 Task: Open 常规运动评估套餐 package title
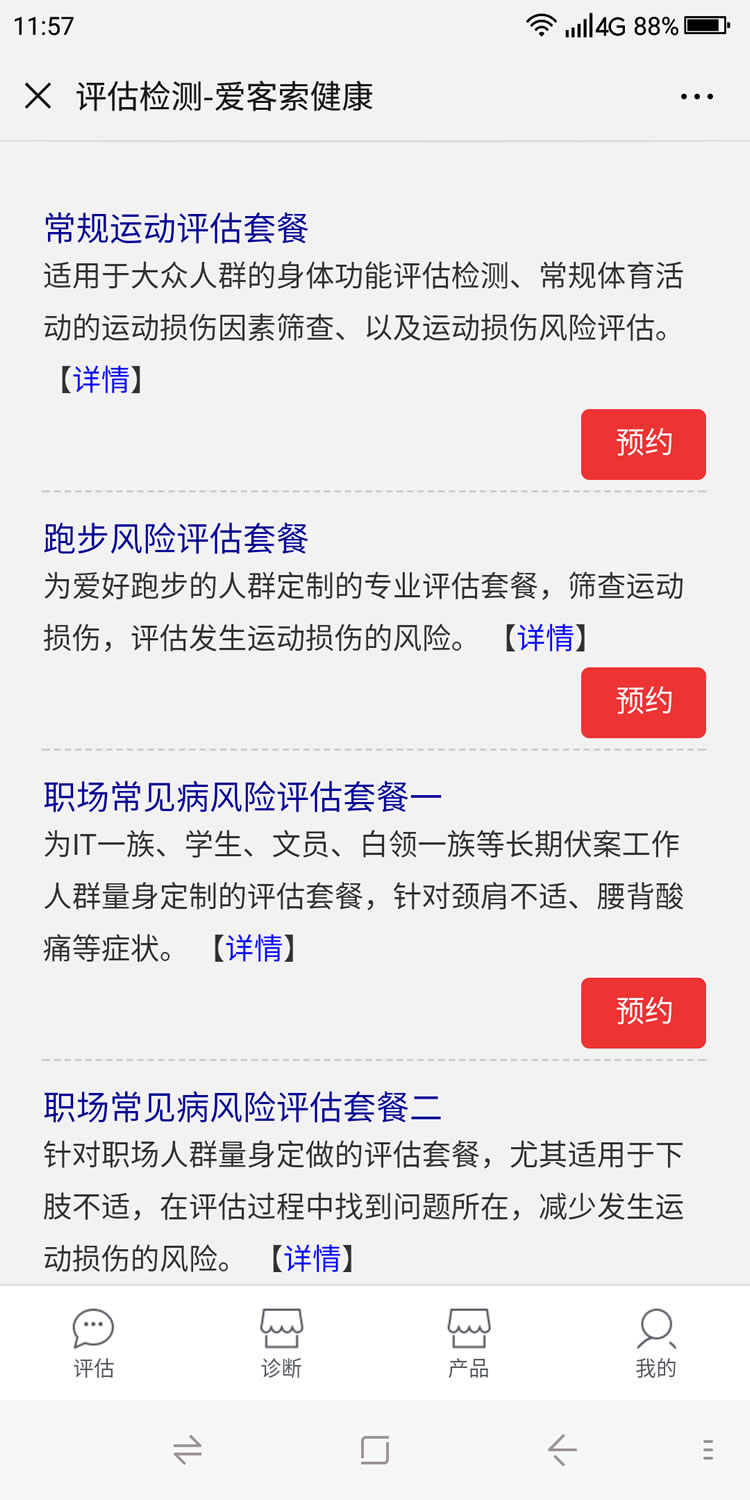point(176,228)
